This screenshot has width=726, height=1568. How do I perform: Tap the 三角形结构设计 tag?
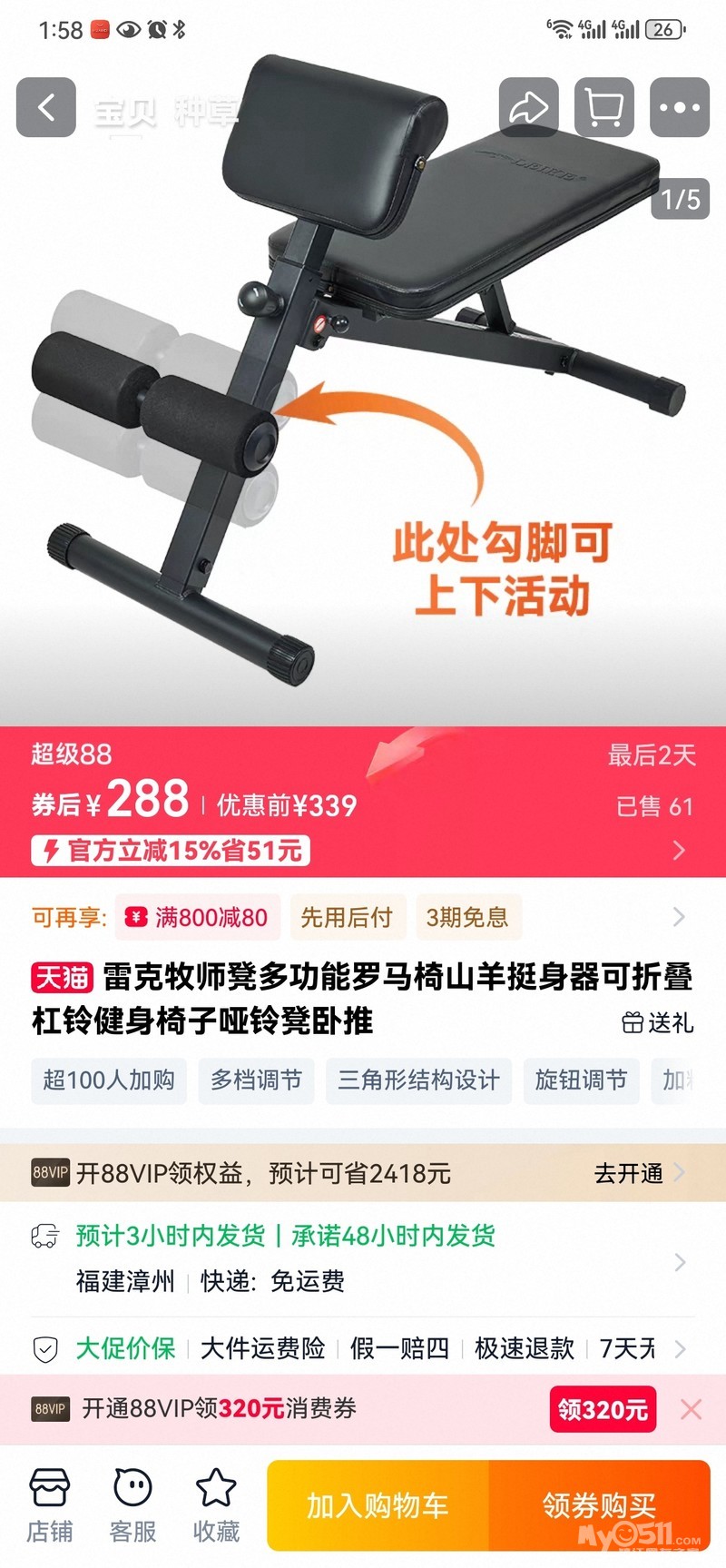coord(418,1080)
